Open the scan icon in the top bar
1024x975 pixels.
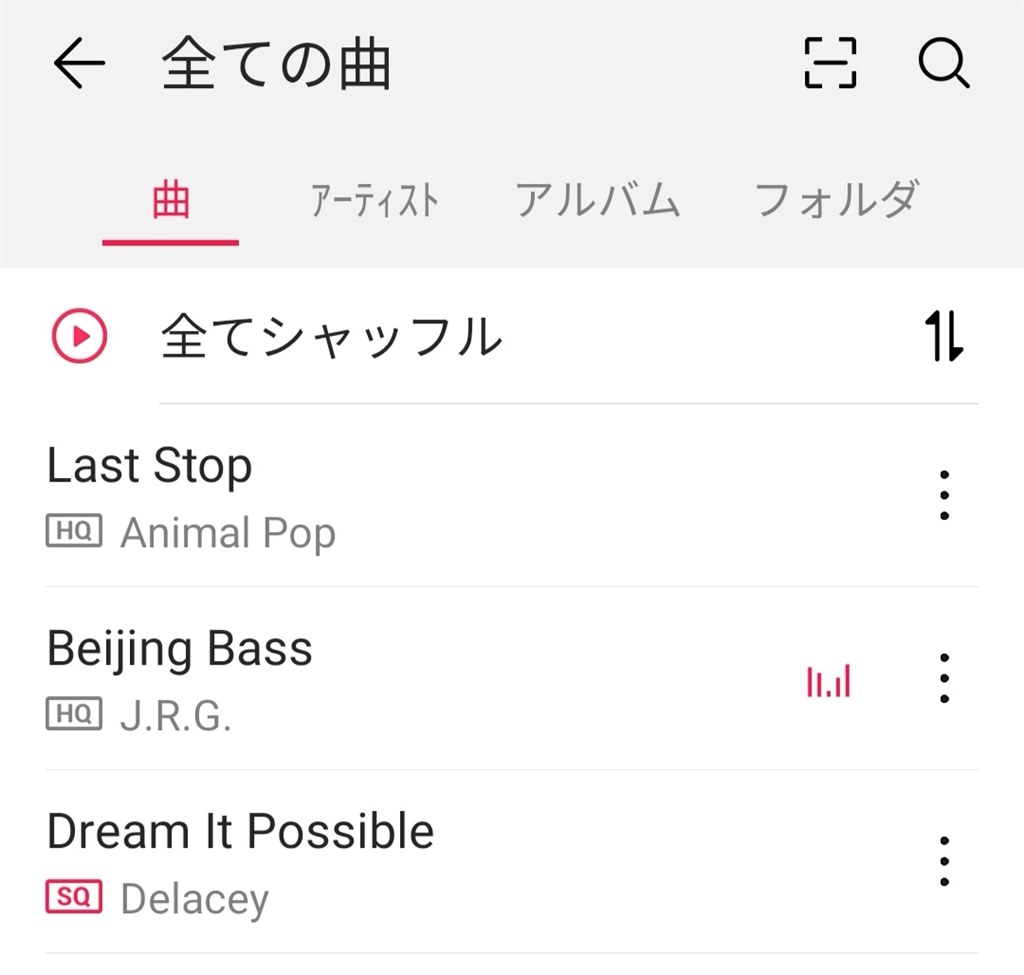click(x=830, y=64)
